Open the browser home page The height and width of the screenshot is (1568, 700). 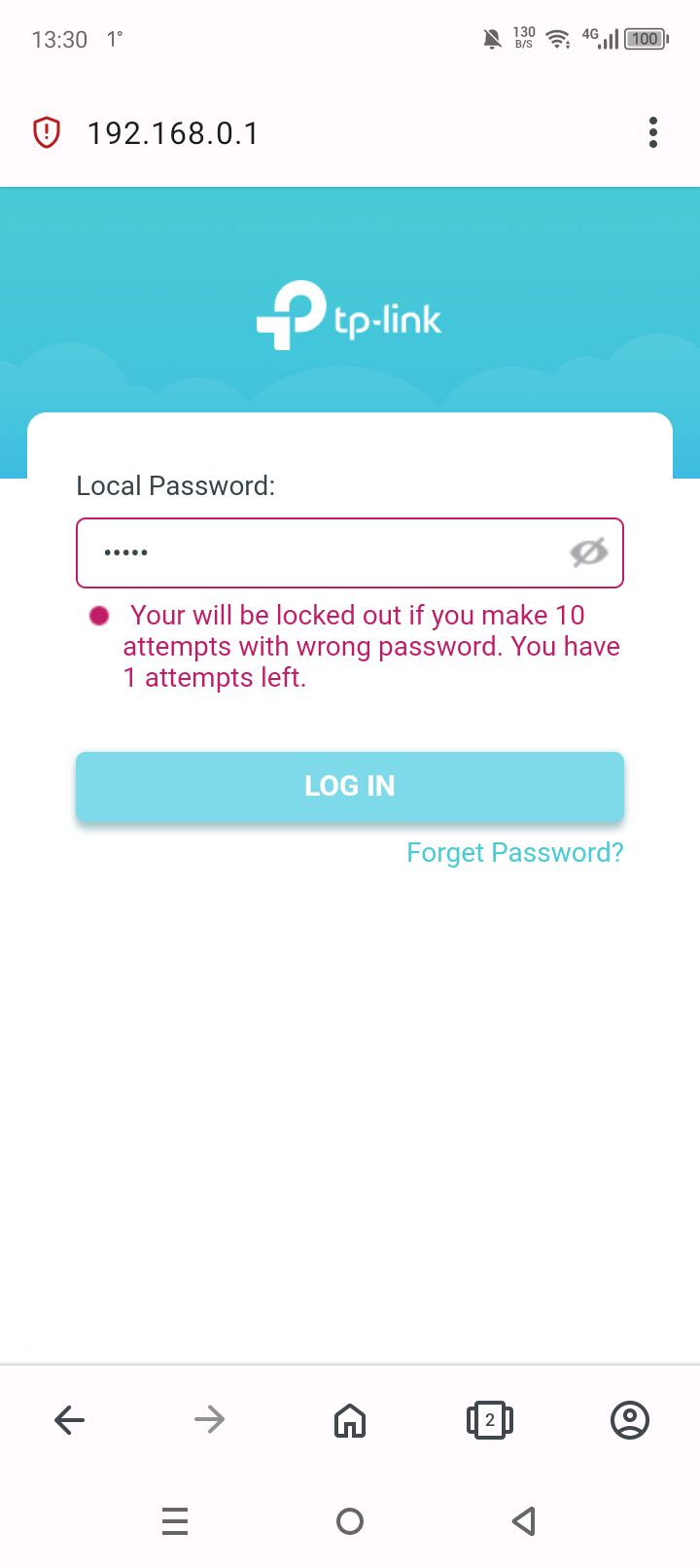tap(350, 1420)
